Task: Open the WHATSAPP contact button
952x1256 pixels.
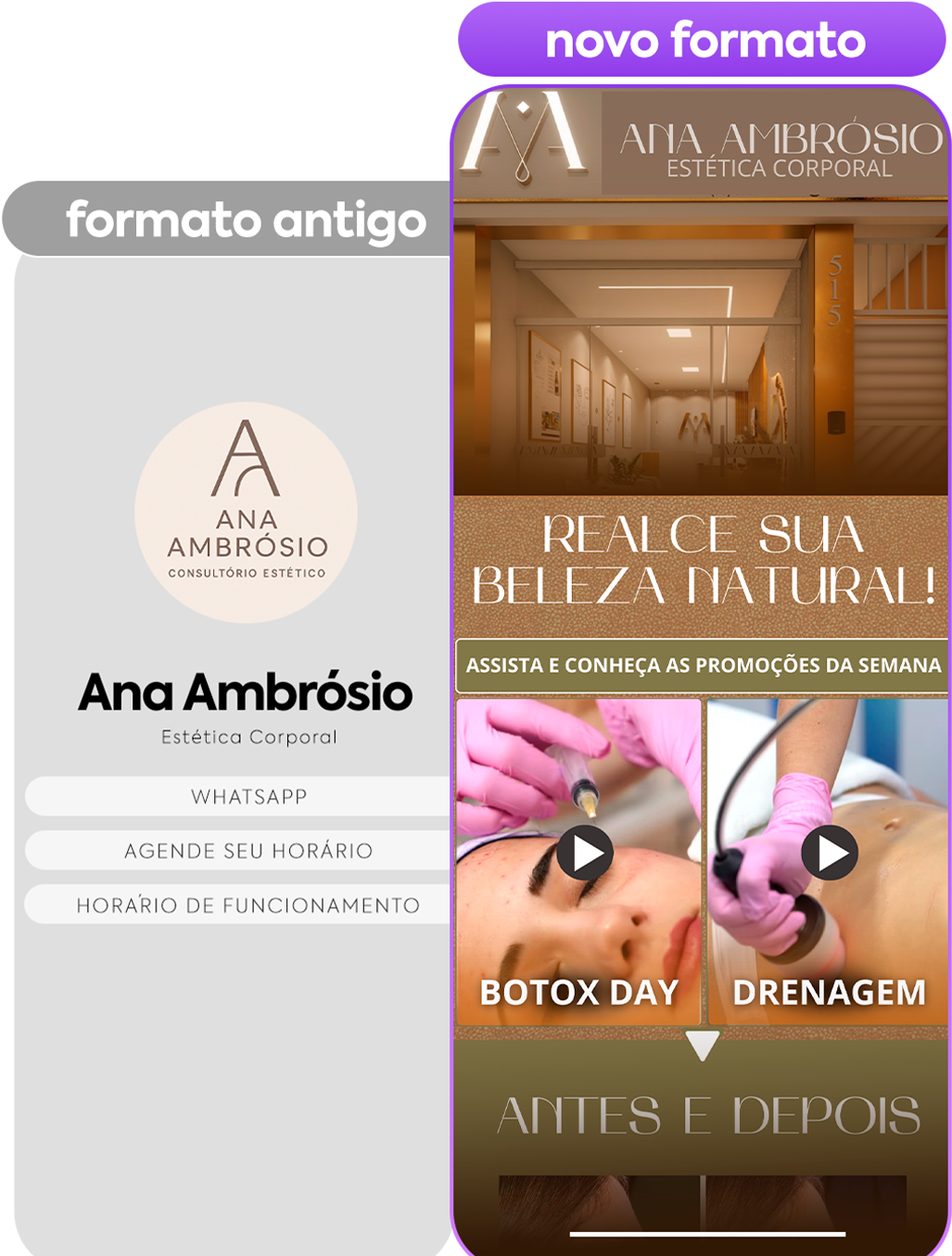Action: pyautogui.click(x=247, y=795)
